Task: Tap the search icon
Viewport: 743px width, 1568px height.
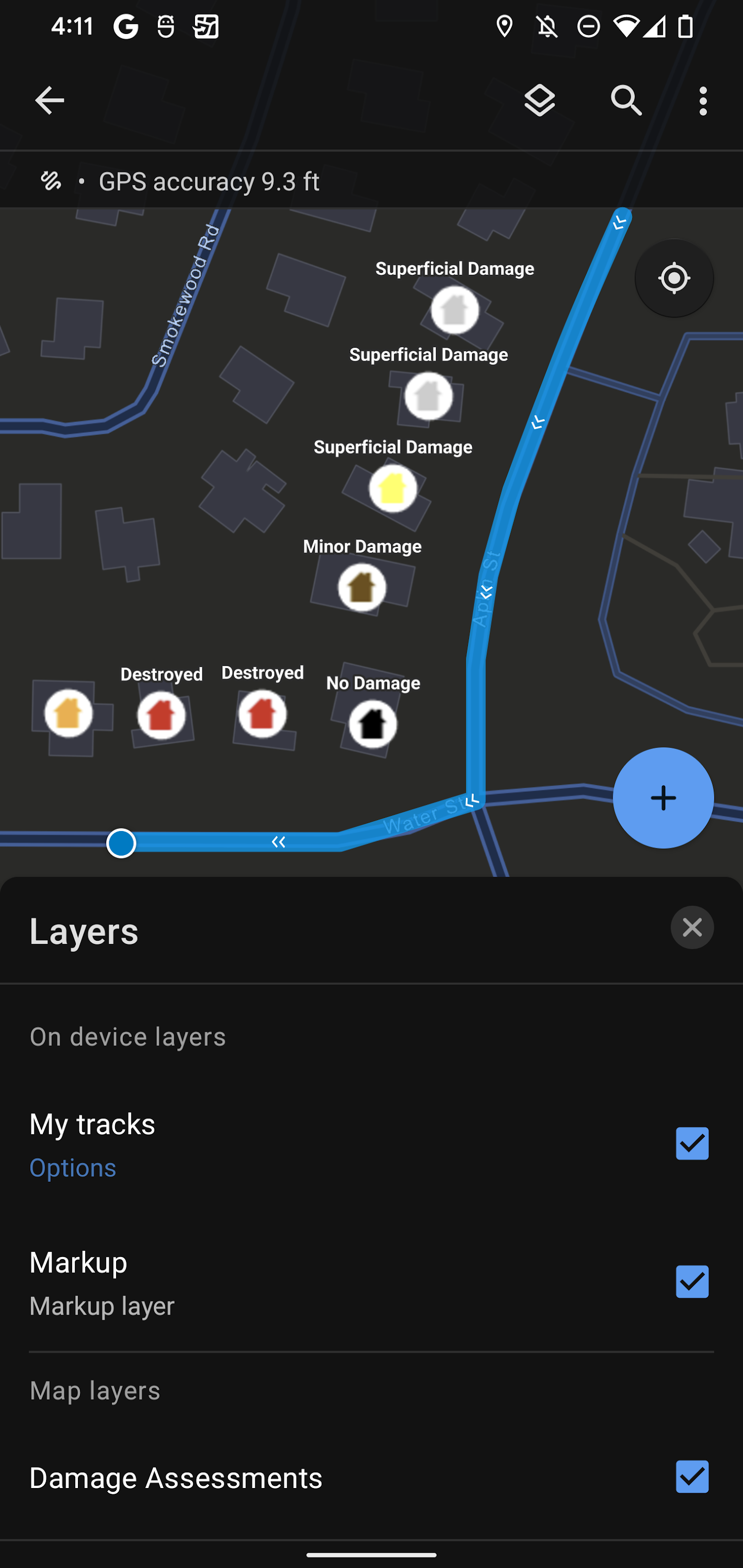Action: point(626,101)
